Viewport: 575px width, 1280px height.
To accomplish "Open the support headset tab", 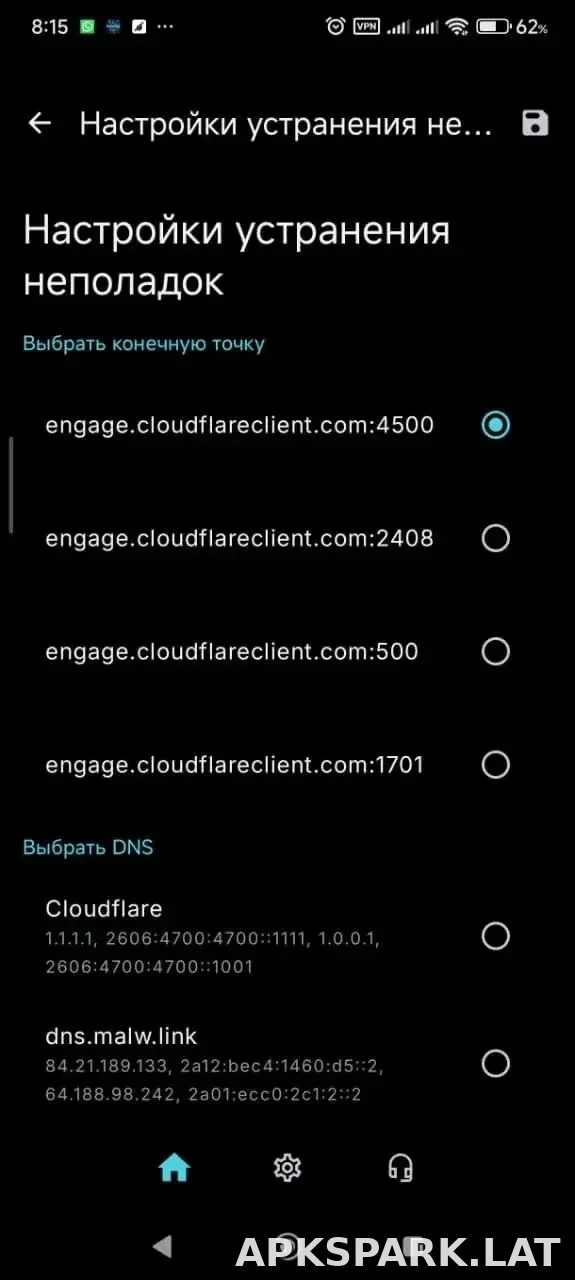I will click(401, 1167).
